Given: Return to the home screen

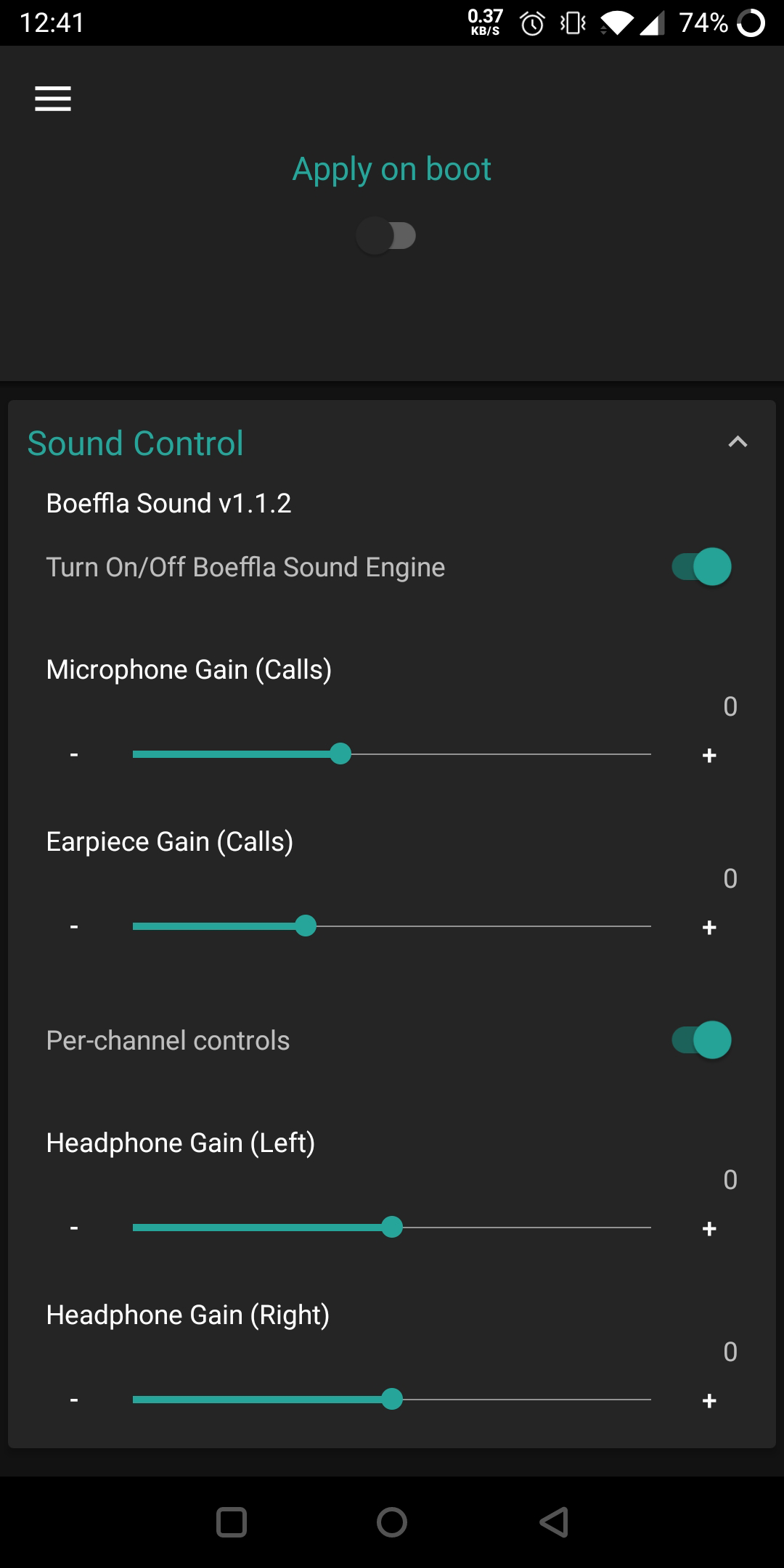Looking at the screenshot, I should point(392,1522).
